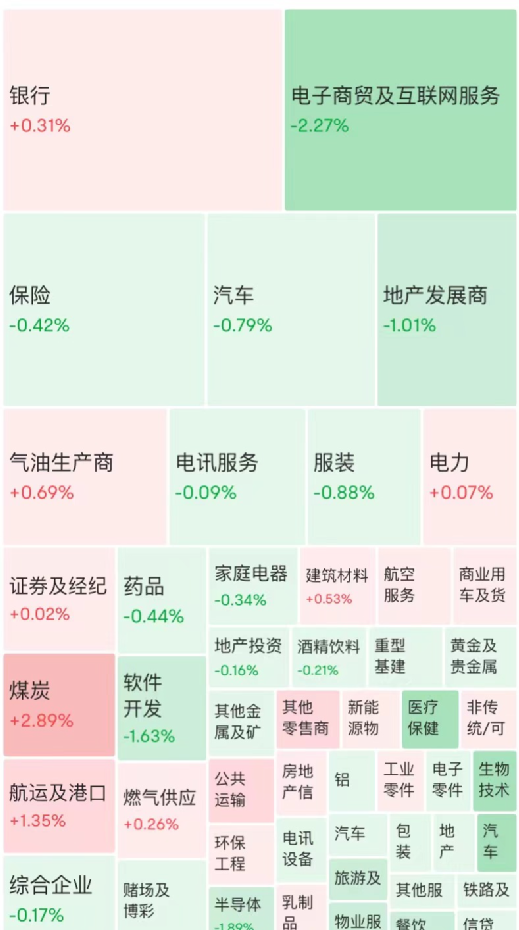The image size is (519, 930).
Task: Open the 证券及经纪 sector tile
Action: pyautogui.click(x=59, y=599)
